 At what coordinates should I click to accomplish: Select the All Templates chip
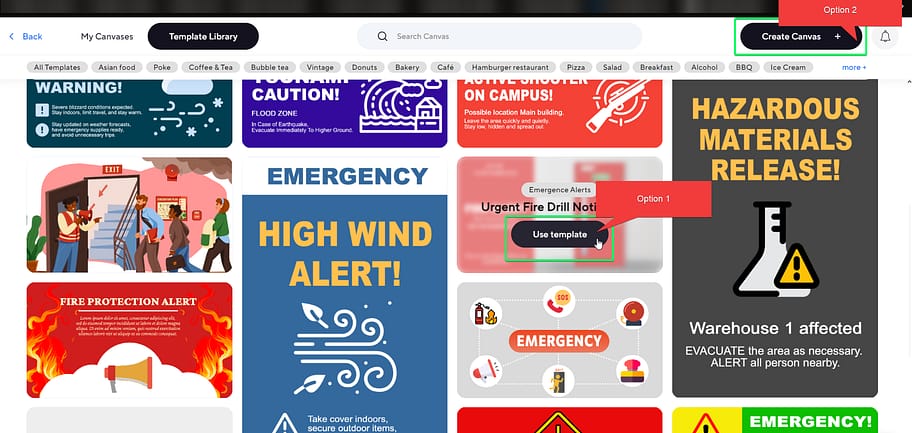[x=56, y=67]
